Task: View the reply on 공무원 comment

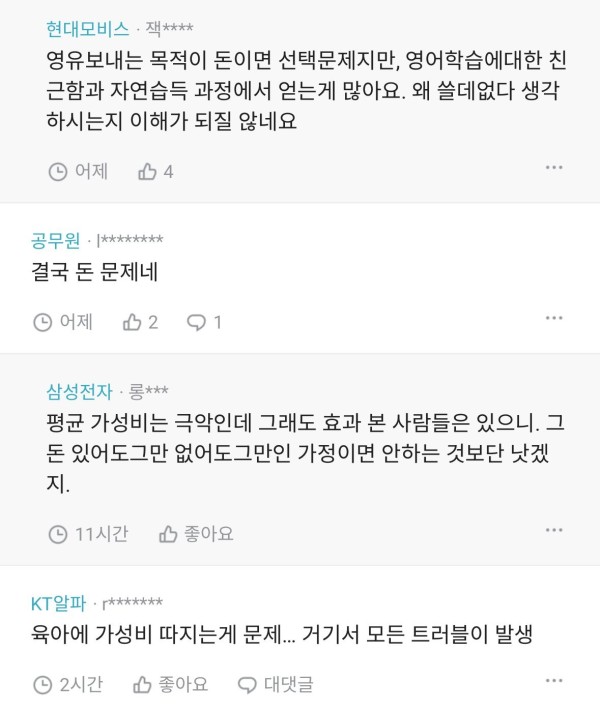Action: tap(204, 322)
